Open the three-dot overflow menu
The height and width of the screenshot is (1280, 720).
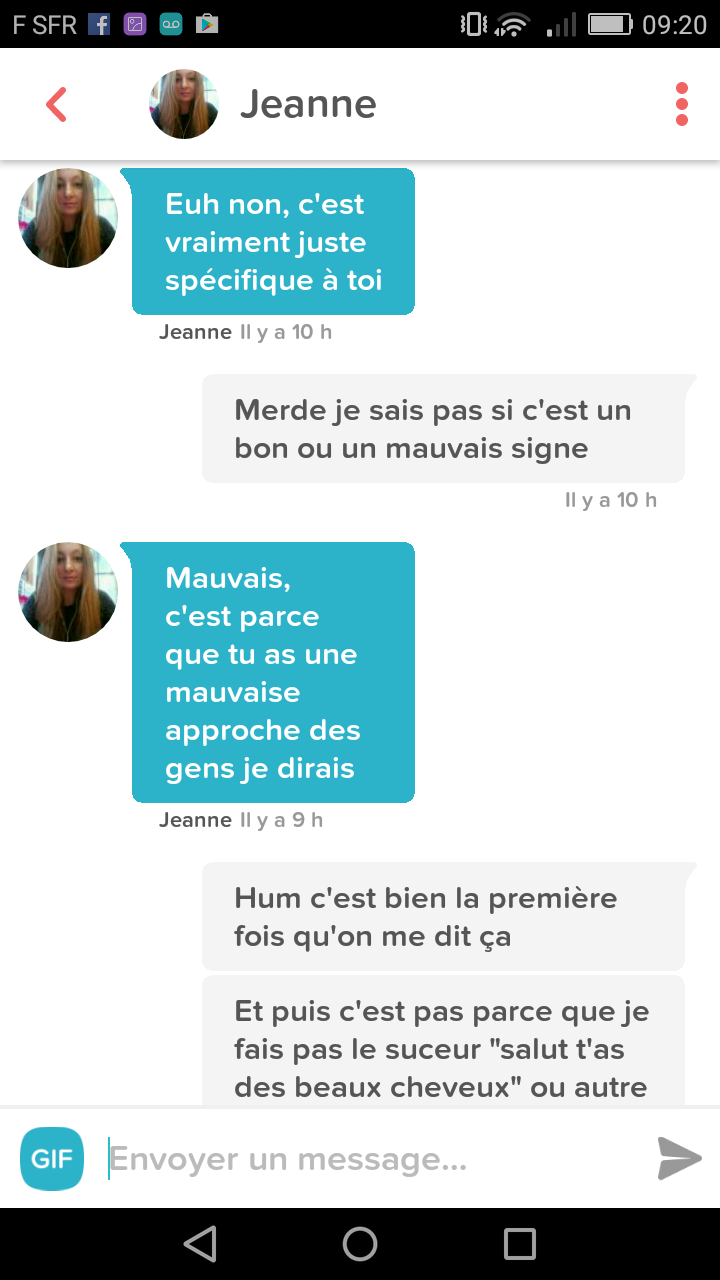click(682, 104)
